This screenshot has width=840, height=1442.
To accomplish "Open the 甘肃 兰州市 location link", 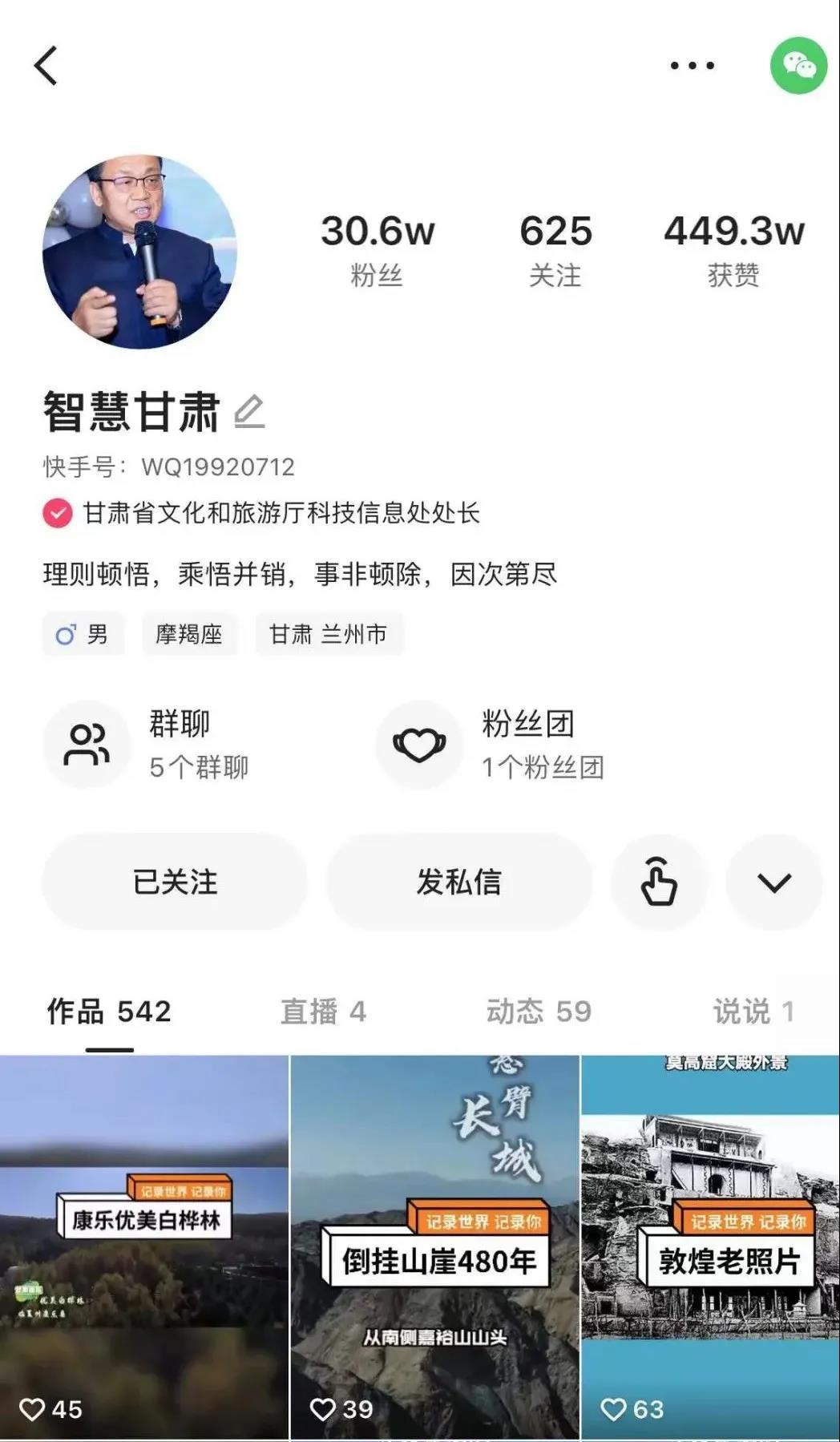I will (329, 634).
